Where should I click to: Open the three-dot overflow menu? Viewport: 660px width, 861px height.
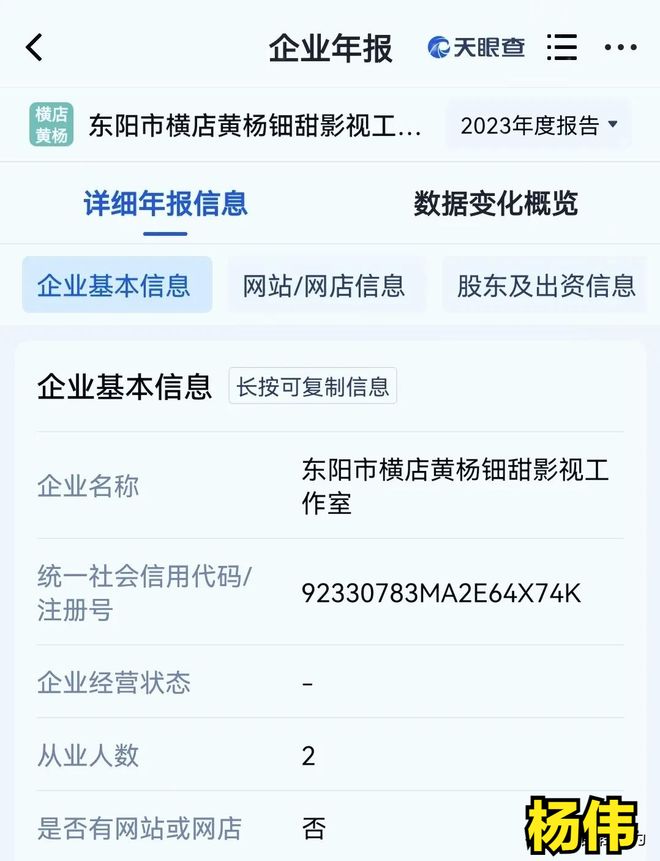click(x=621, y=47)
